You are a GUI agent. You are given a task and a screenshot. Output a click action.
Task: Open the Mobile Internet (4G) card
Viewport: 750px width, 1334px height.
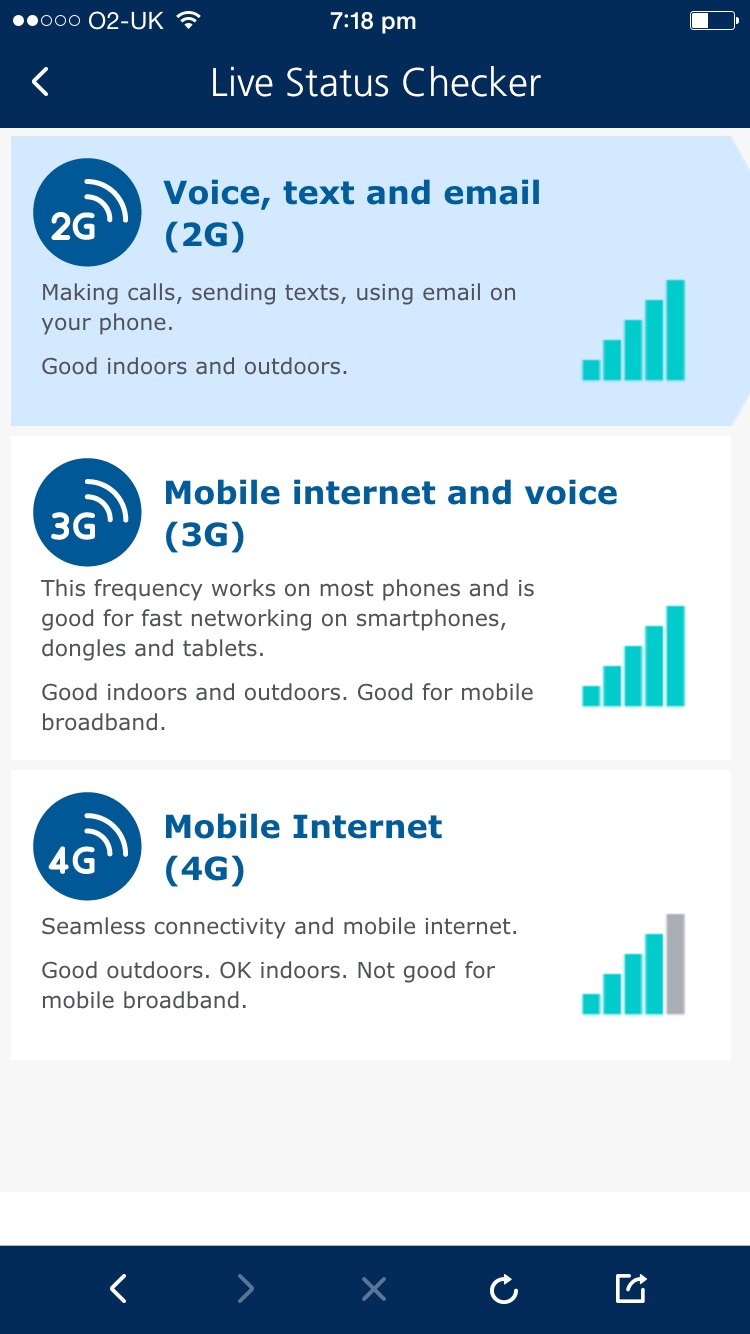pos(370,914)
